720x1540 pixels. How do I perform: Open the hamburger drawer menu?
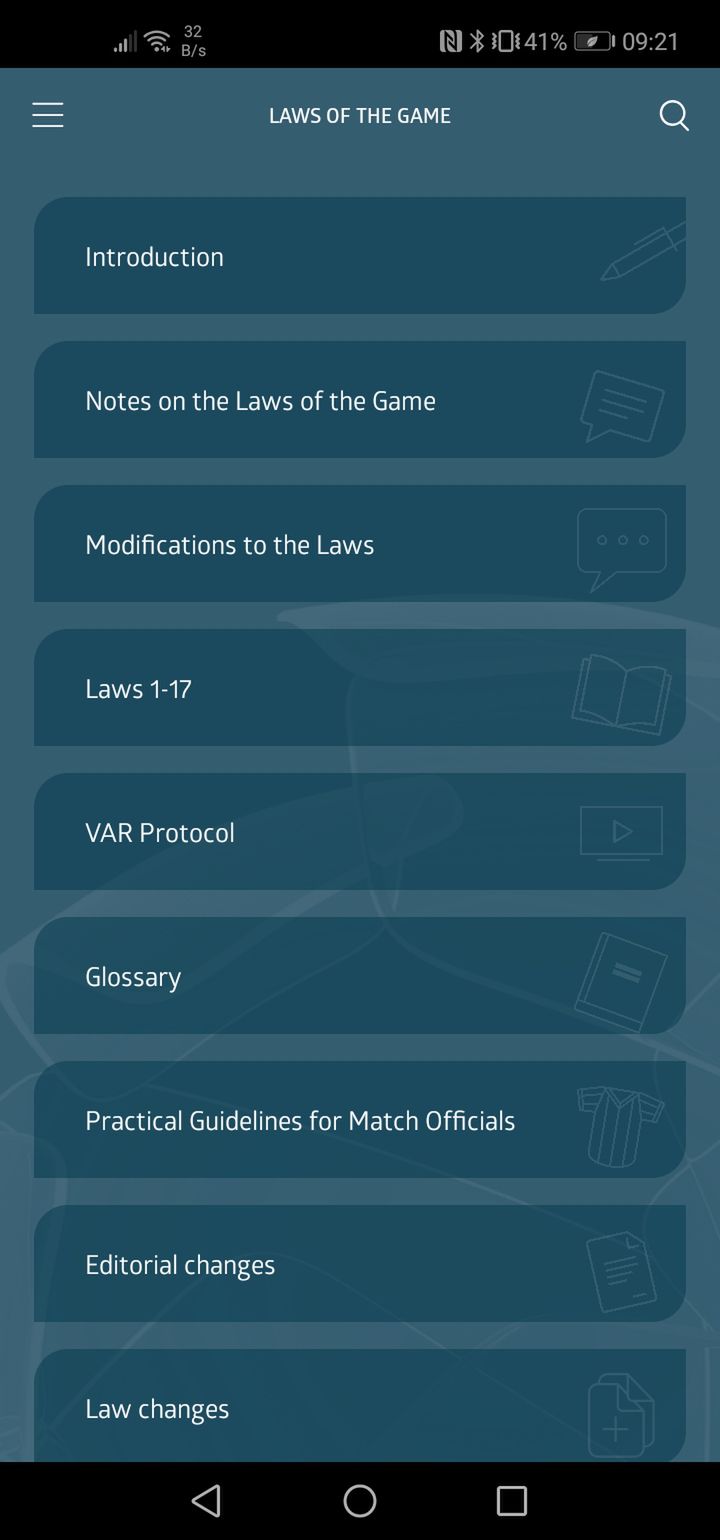[48, 115]
